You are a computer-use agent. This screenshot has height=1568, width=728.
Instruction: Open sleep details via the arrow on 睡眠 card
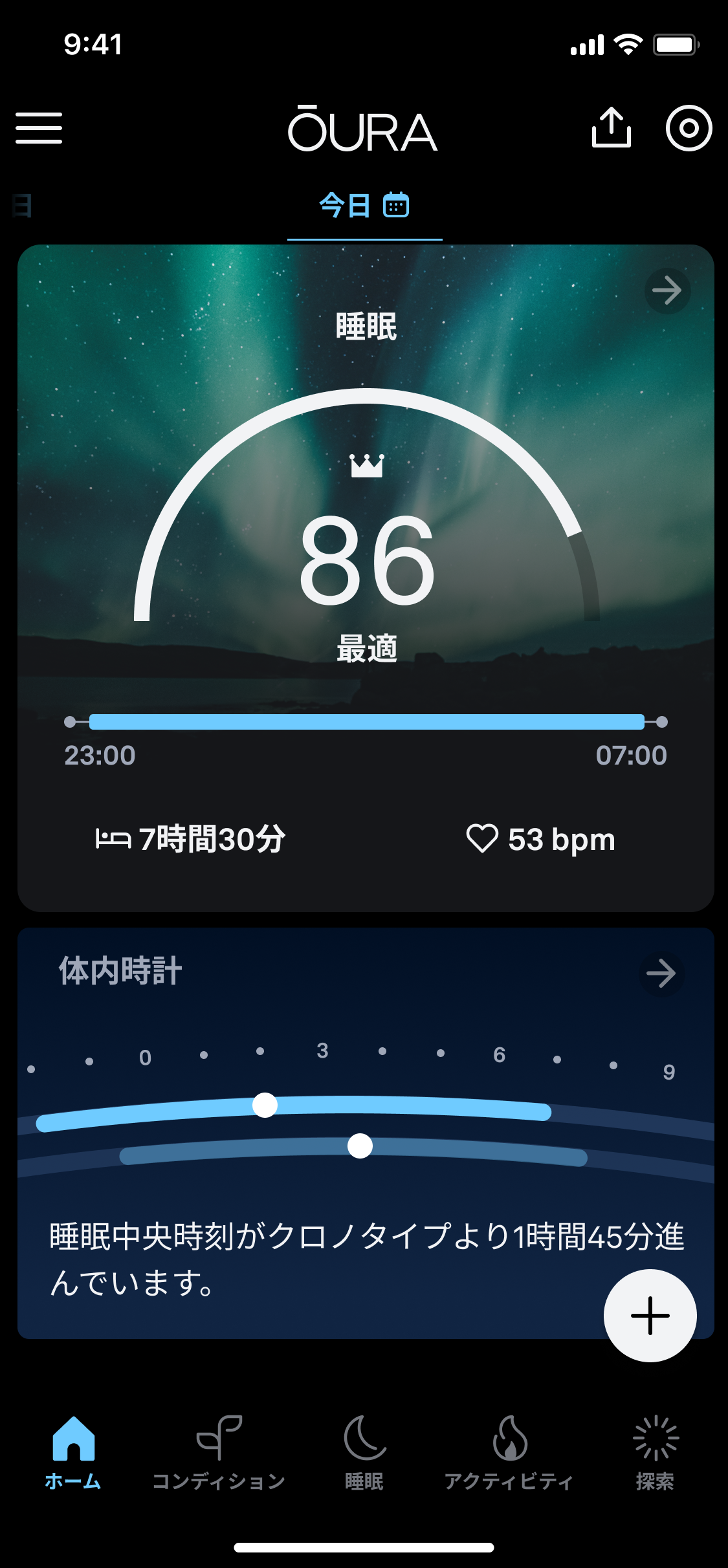tap(667, 290)
